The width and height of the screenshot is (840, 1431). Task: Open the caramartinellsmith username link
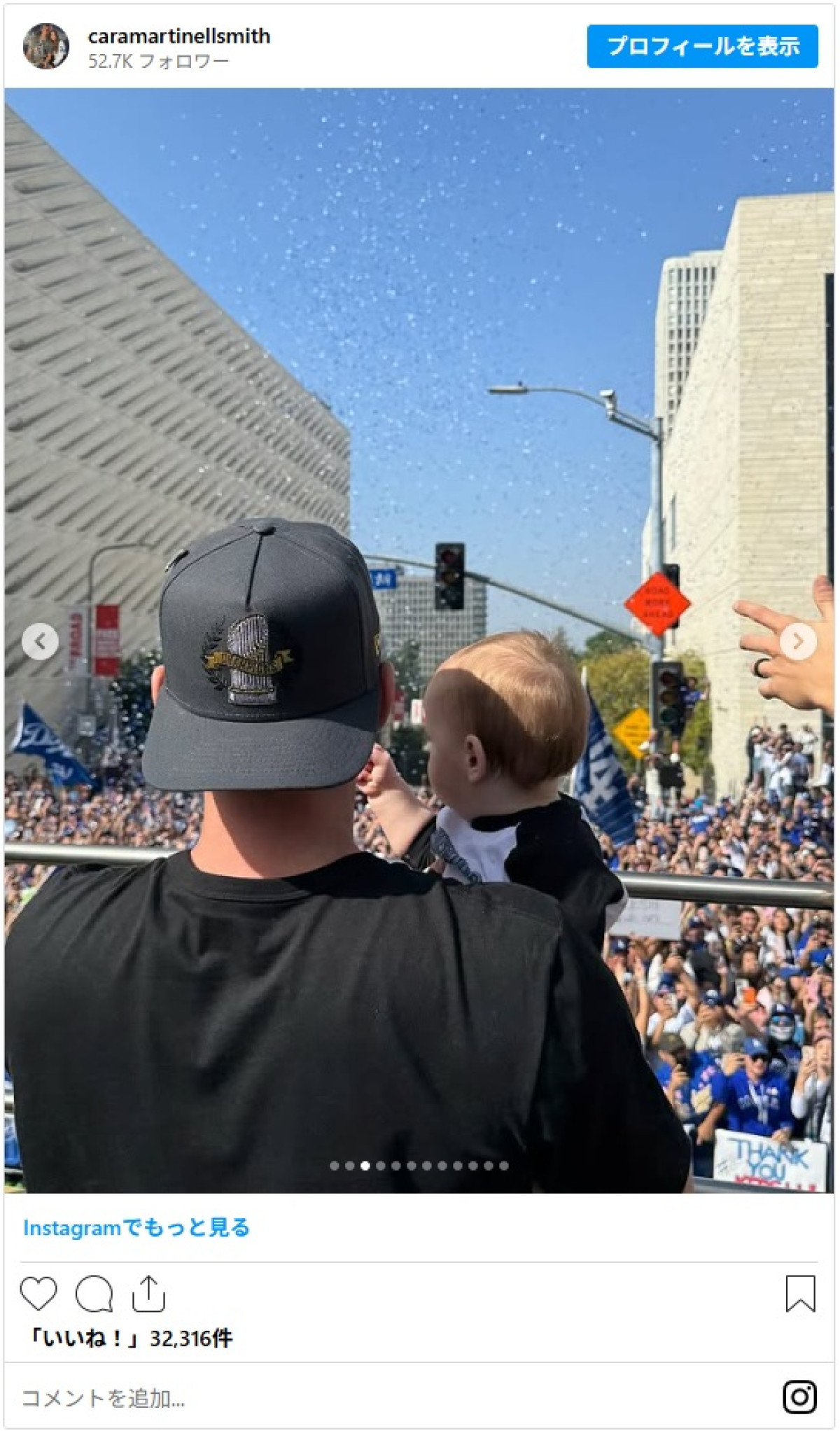click(x=178, y=36)
